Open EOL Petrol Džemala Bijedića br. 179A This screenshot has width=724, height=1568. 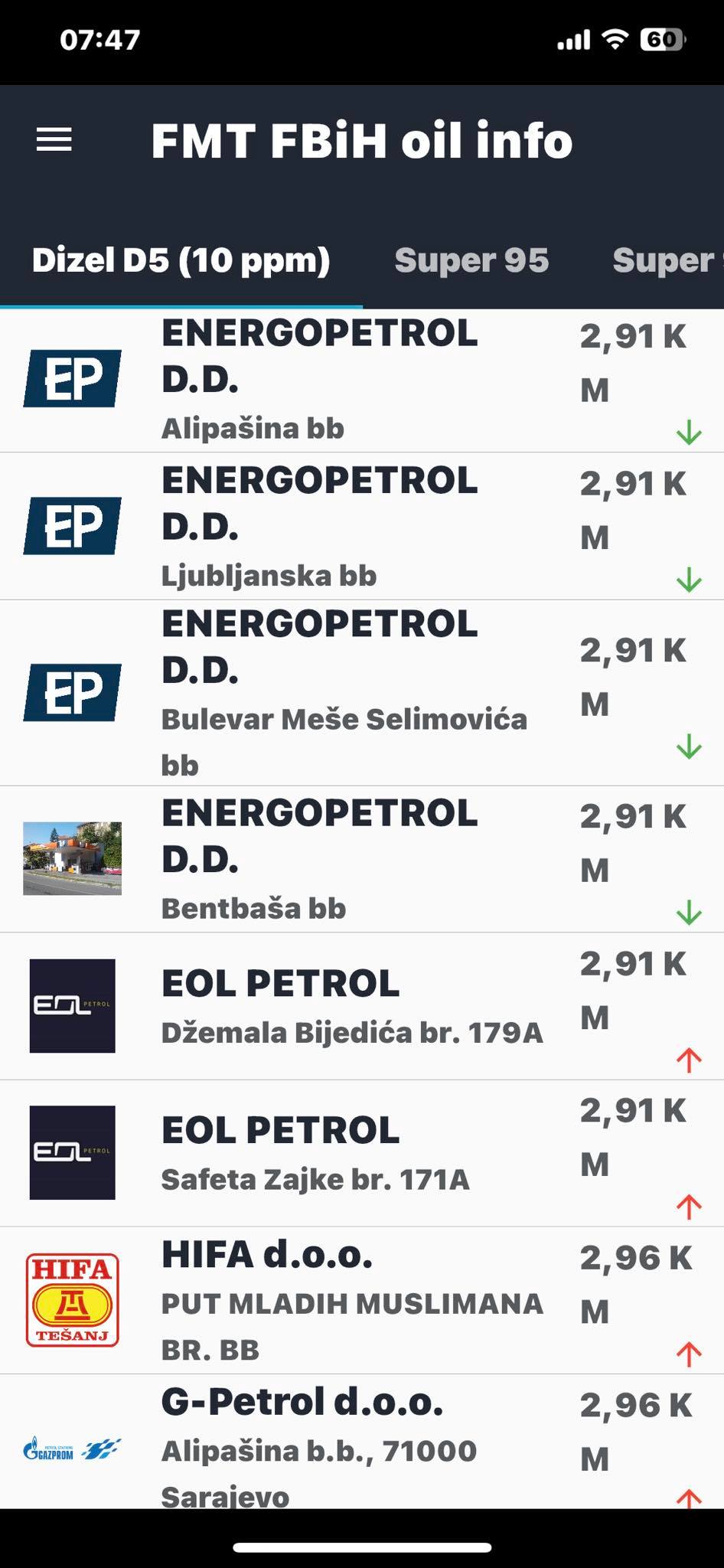pyautogui.click(x=362, y=1006)
